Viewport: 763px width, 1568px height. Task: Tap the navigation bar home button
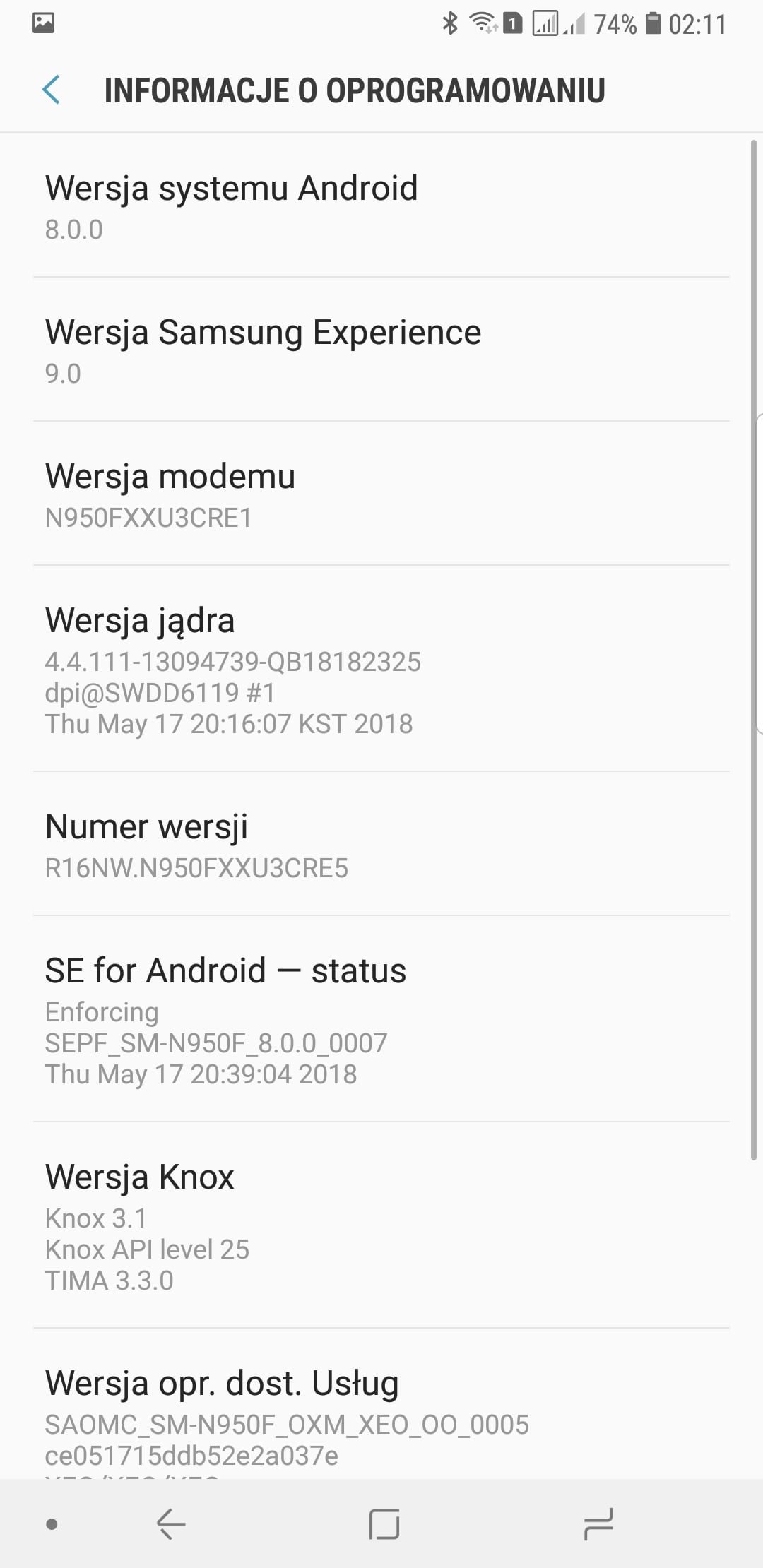coord(384,1524)
